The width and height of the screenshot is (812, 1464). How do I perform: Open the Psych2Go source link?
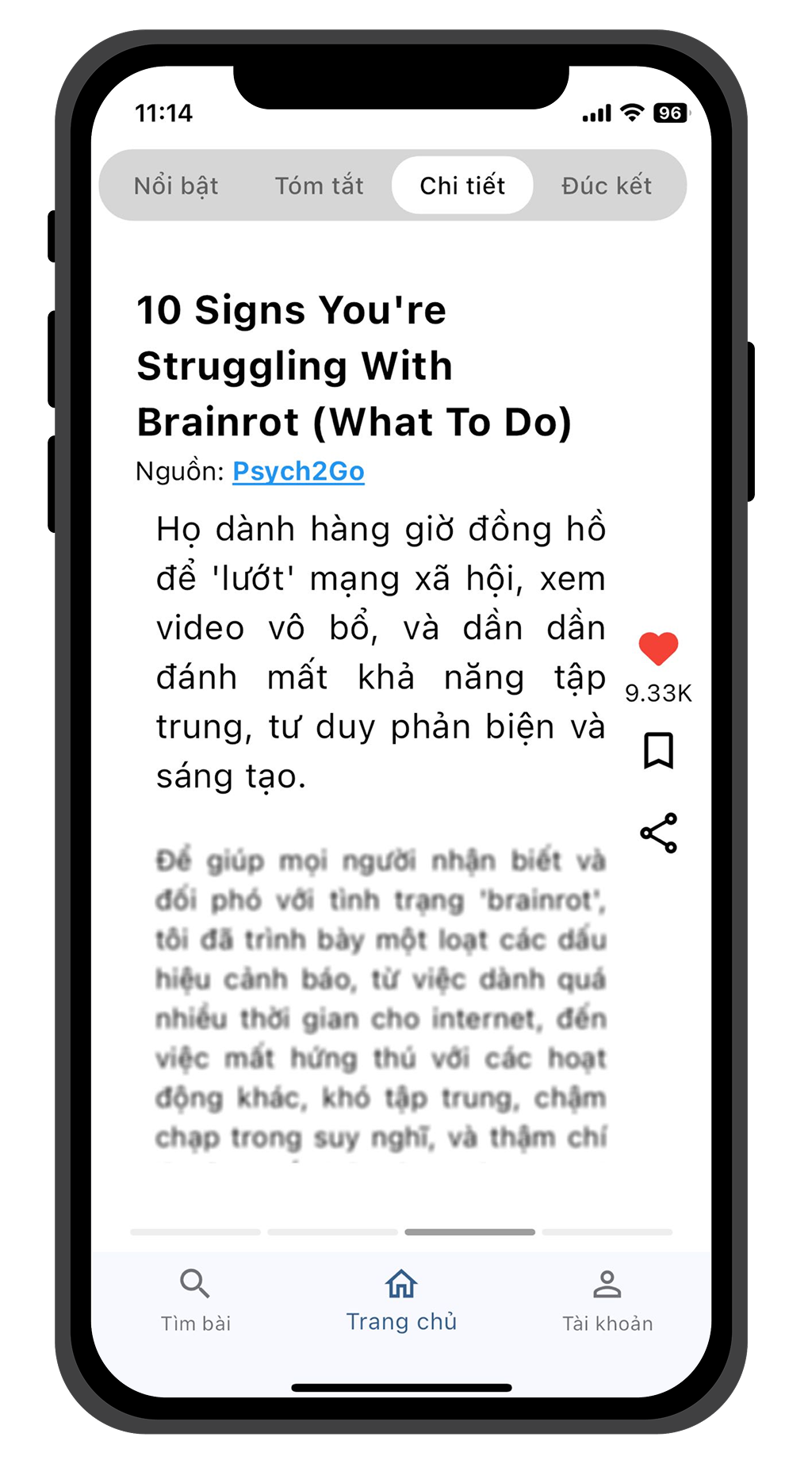(298, 471)
